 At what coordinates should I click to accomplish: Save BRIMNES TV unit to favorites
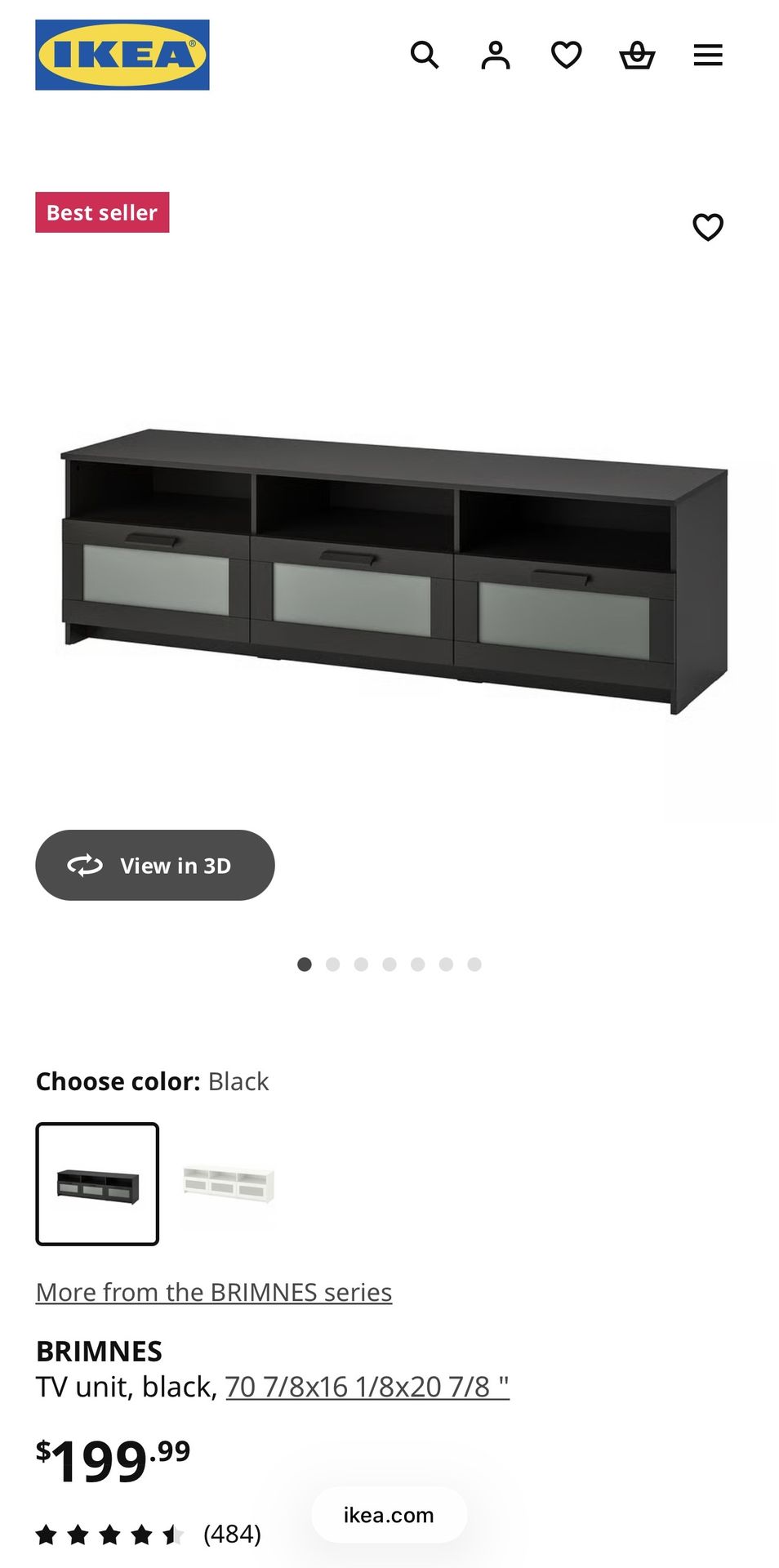[708, 227]
